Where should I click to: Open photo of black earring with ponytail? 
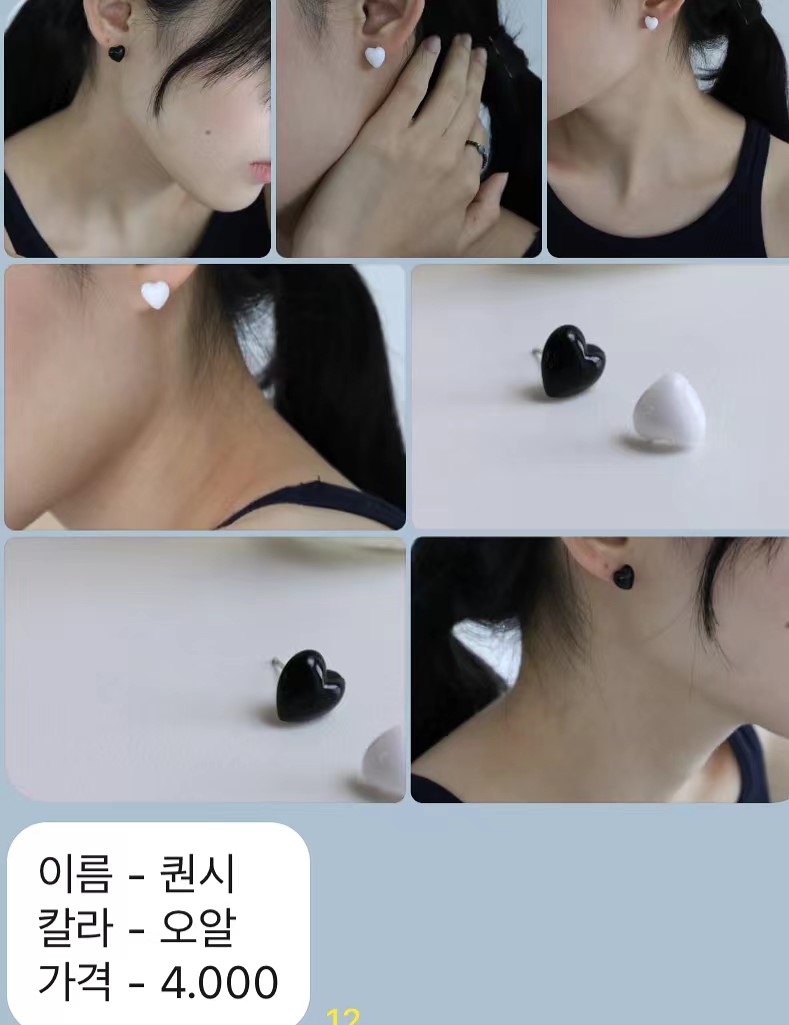(600, 669)
